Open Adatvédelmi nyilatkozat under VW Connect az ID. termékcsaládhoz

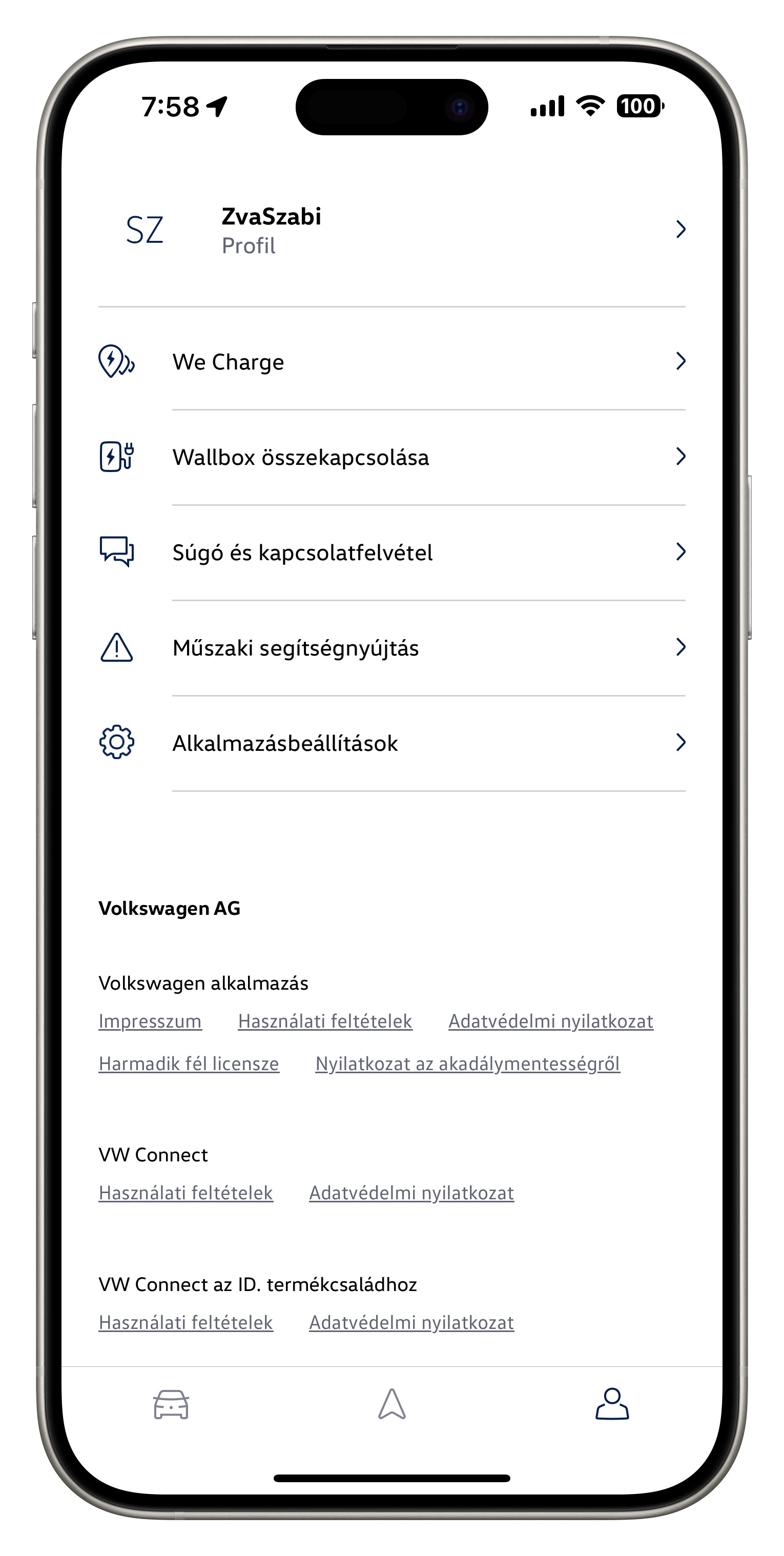pos(411,1323)
